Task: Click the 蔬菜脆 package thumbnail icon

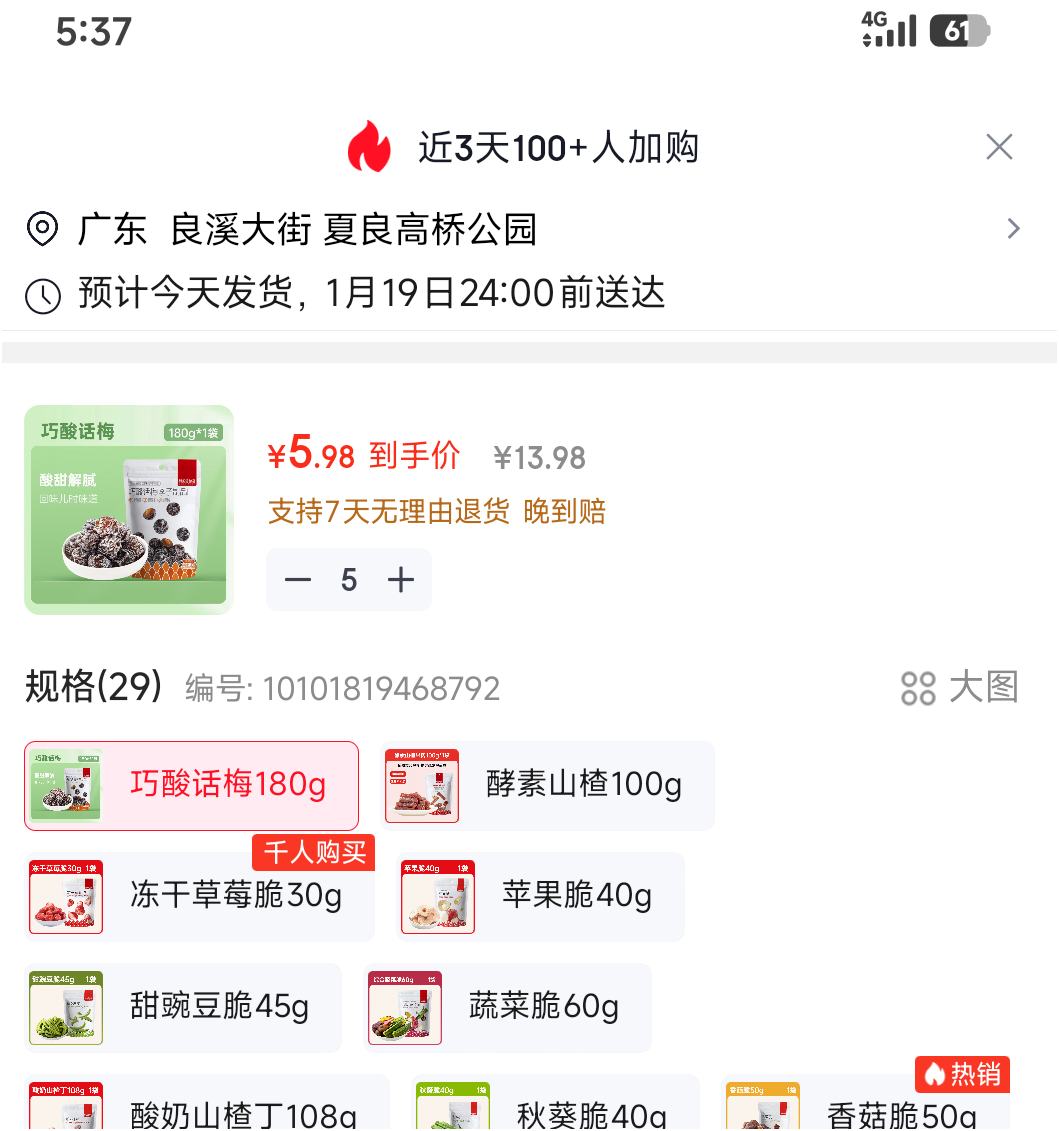Action: [406, 1008]
